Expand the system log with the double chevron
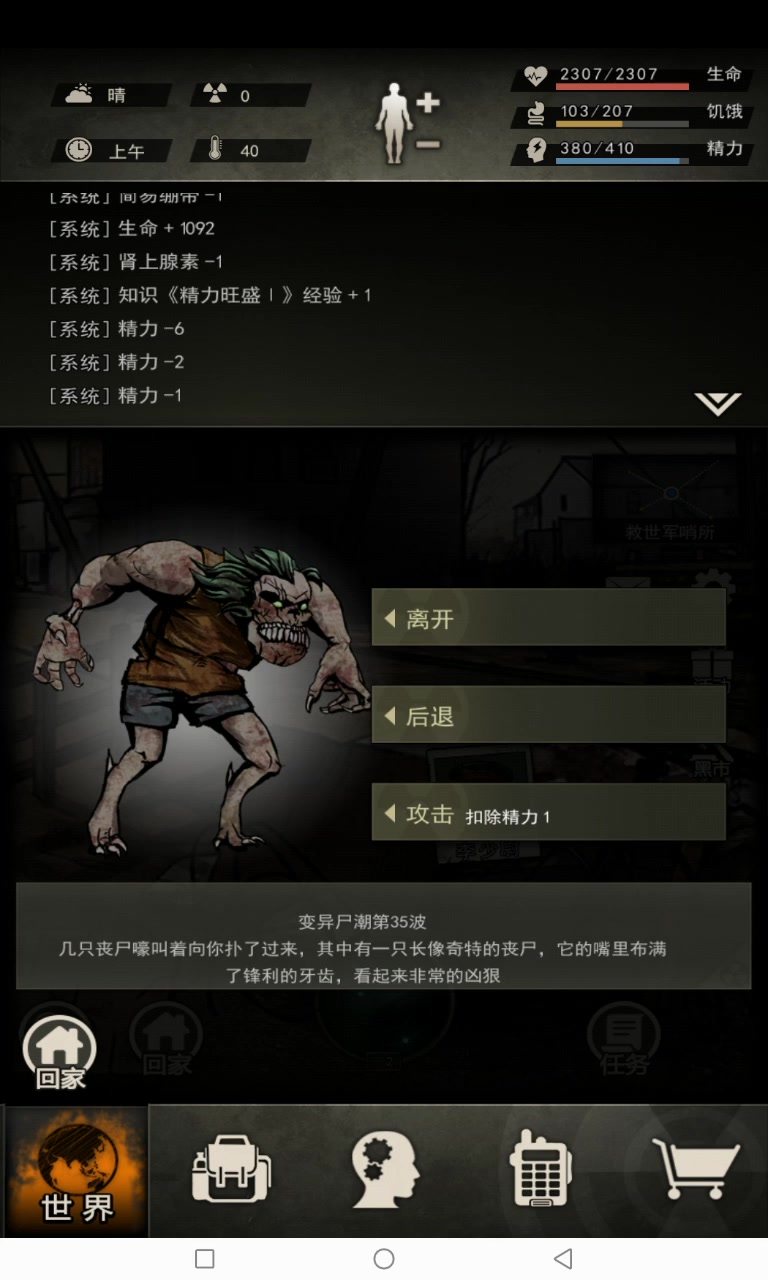Image resolution: width=768 pixels, height=1280 pixels. [718, 403]
